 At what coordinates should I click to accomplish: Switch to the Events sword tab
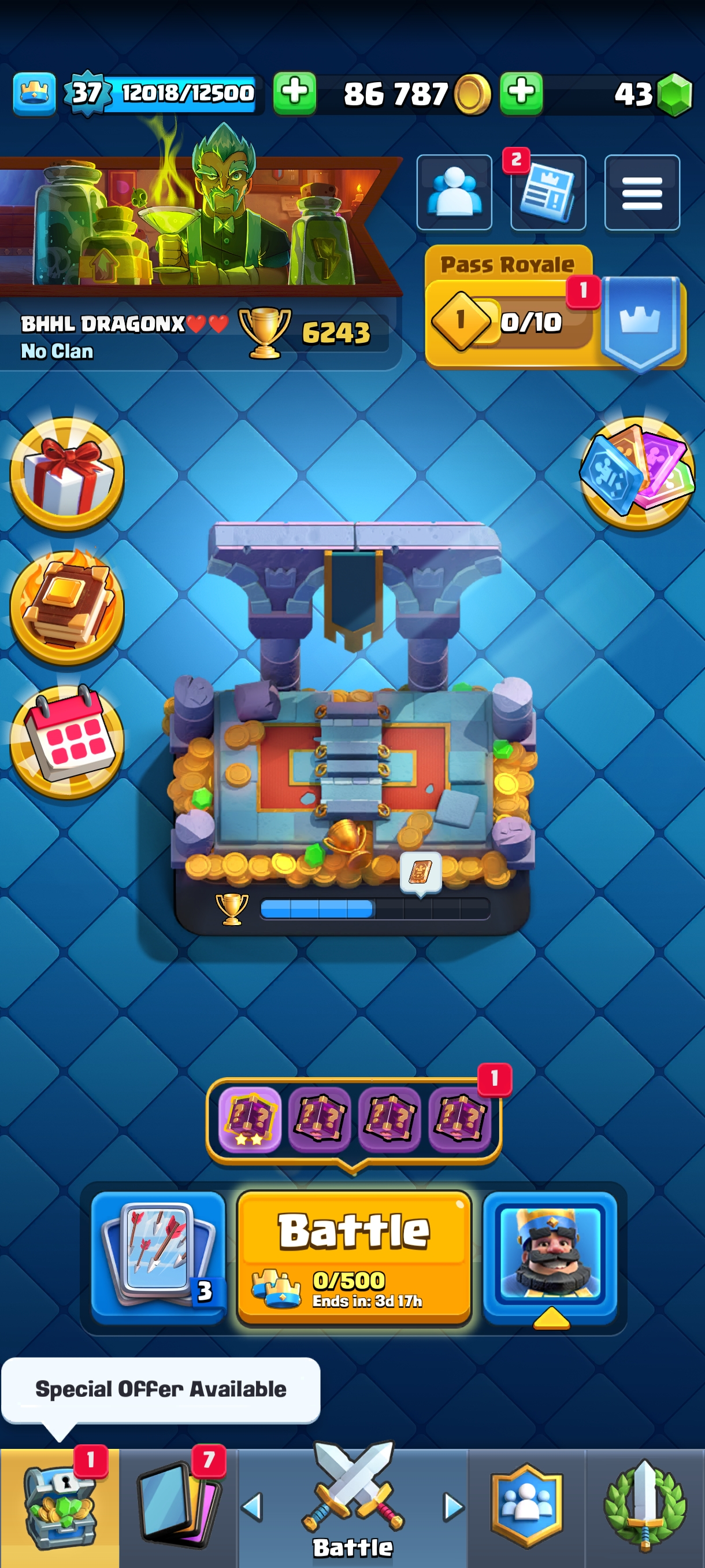coord(645,1506)
